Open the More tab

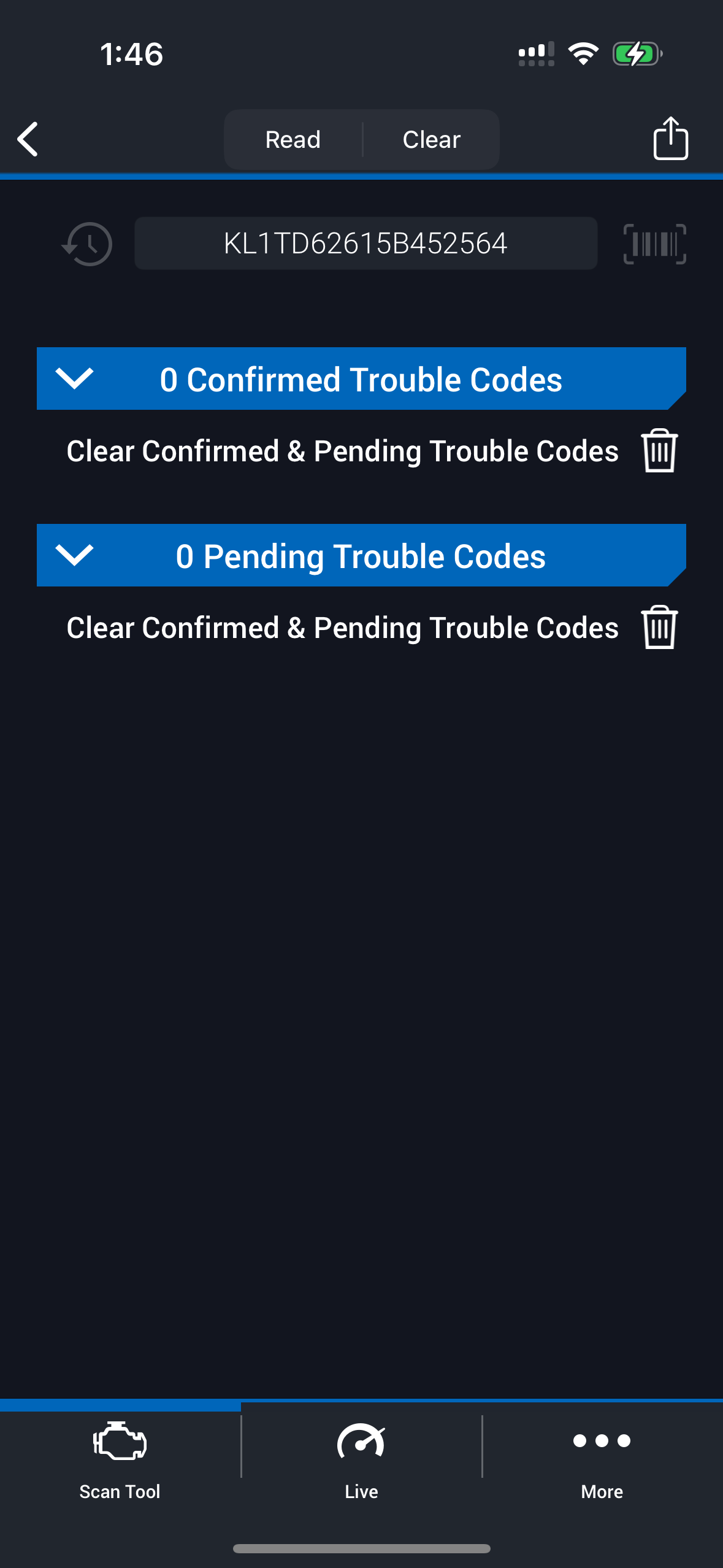coord(602,1461)
